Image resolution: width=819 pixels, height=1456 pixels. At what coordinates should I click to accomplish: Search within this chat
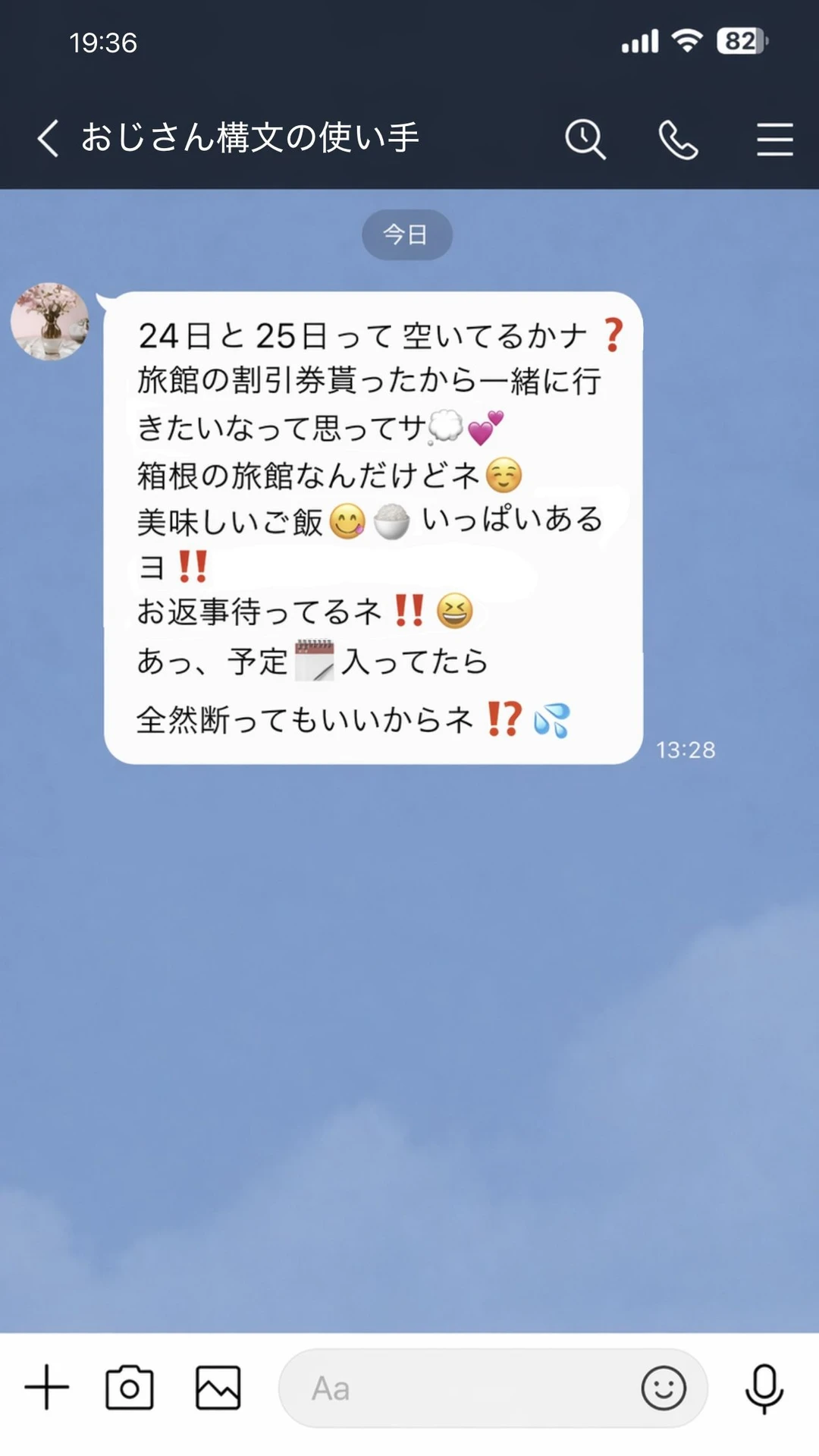585,140
